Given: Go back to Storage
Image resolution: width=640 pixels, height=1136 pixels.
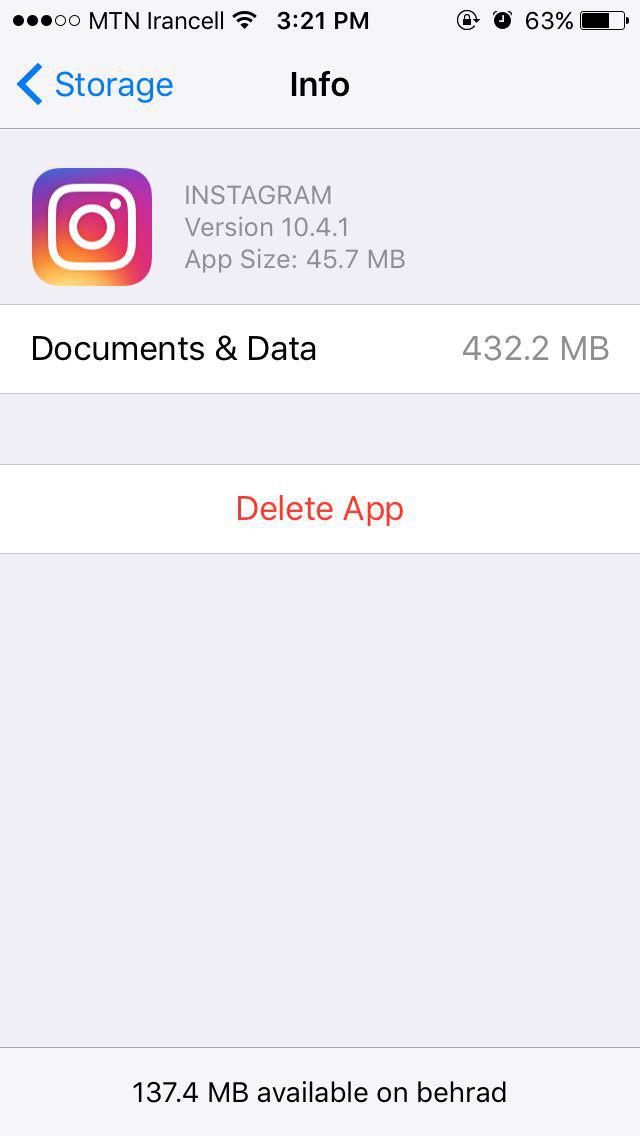Looking at the screenshot, I should [x=95, y=85].
